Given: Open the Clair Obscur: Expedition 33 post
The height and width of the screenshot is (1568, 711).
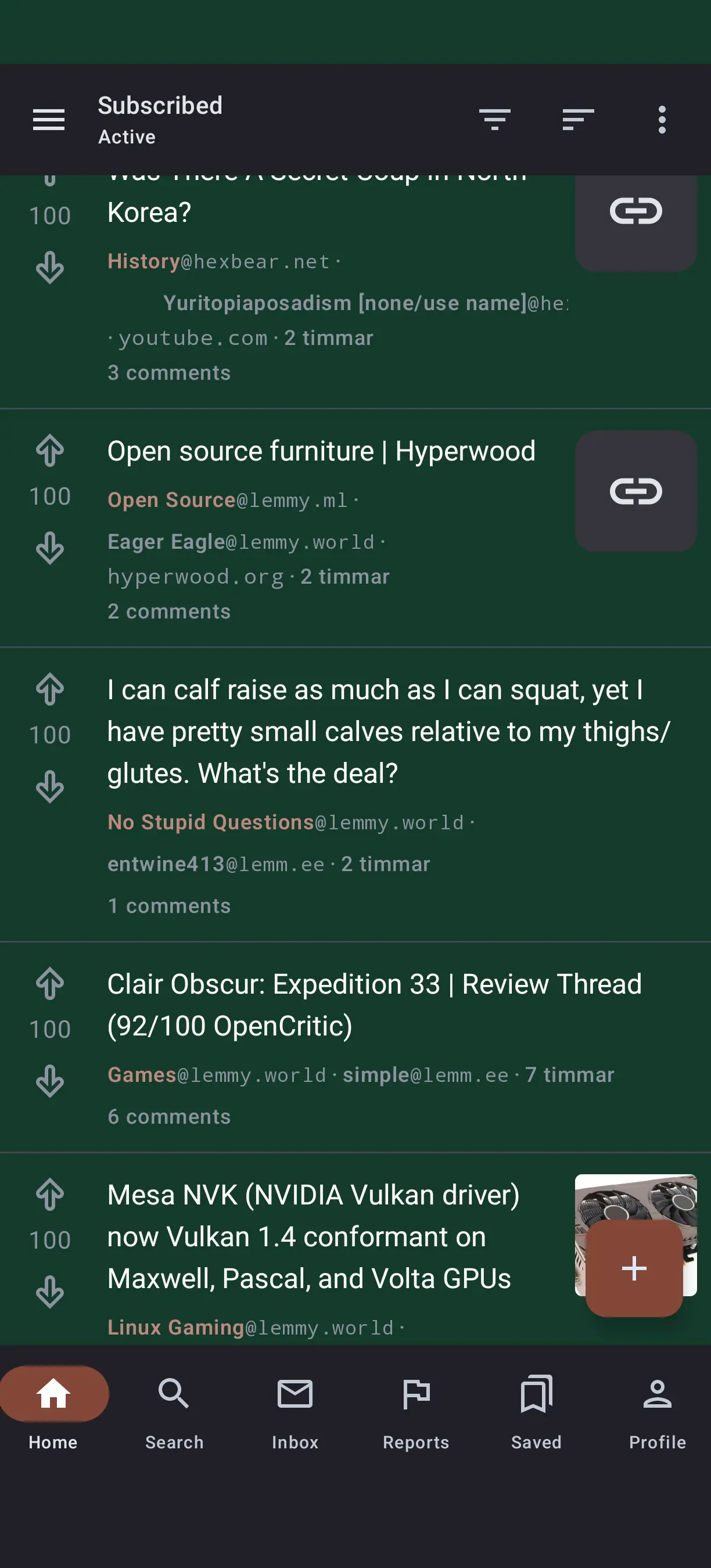Looking at the screenshot, I should [x=374, y=1004].
